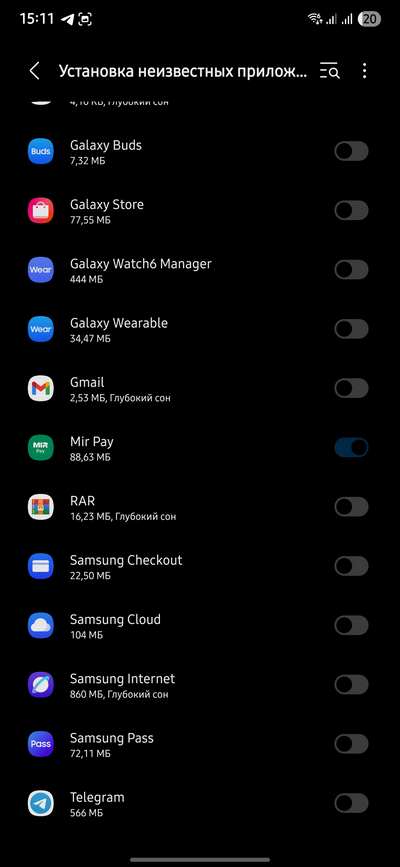Toggle the Galaxy Store switch

pos(351,210)
